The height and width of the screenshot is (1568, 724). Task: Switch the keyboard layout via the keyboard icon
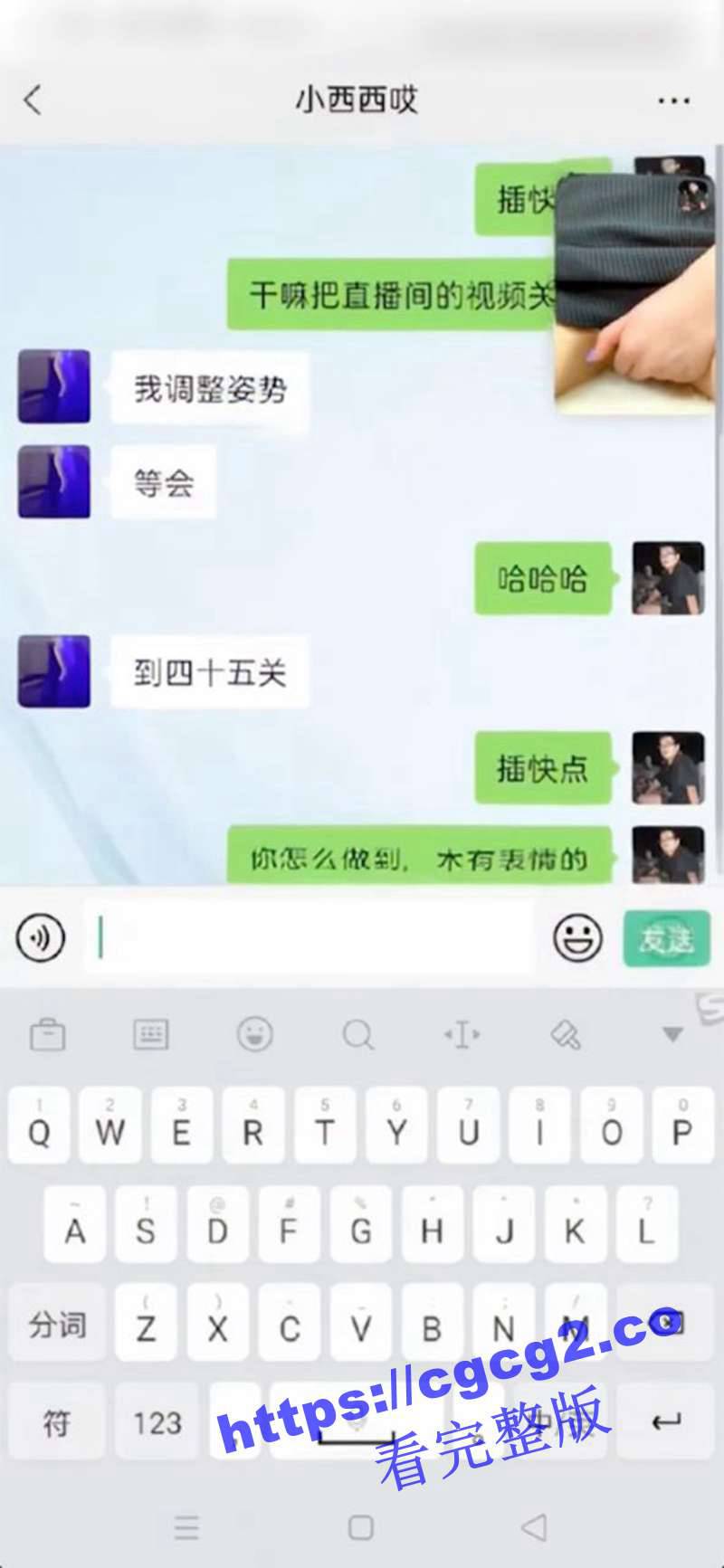click(x=150, y=1033)
